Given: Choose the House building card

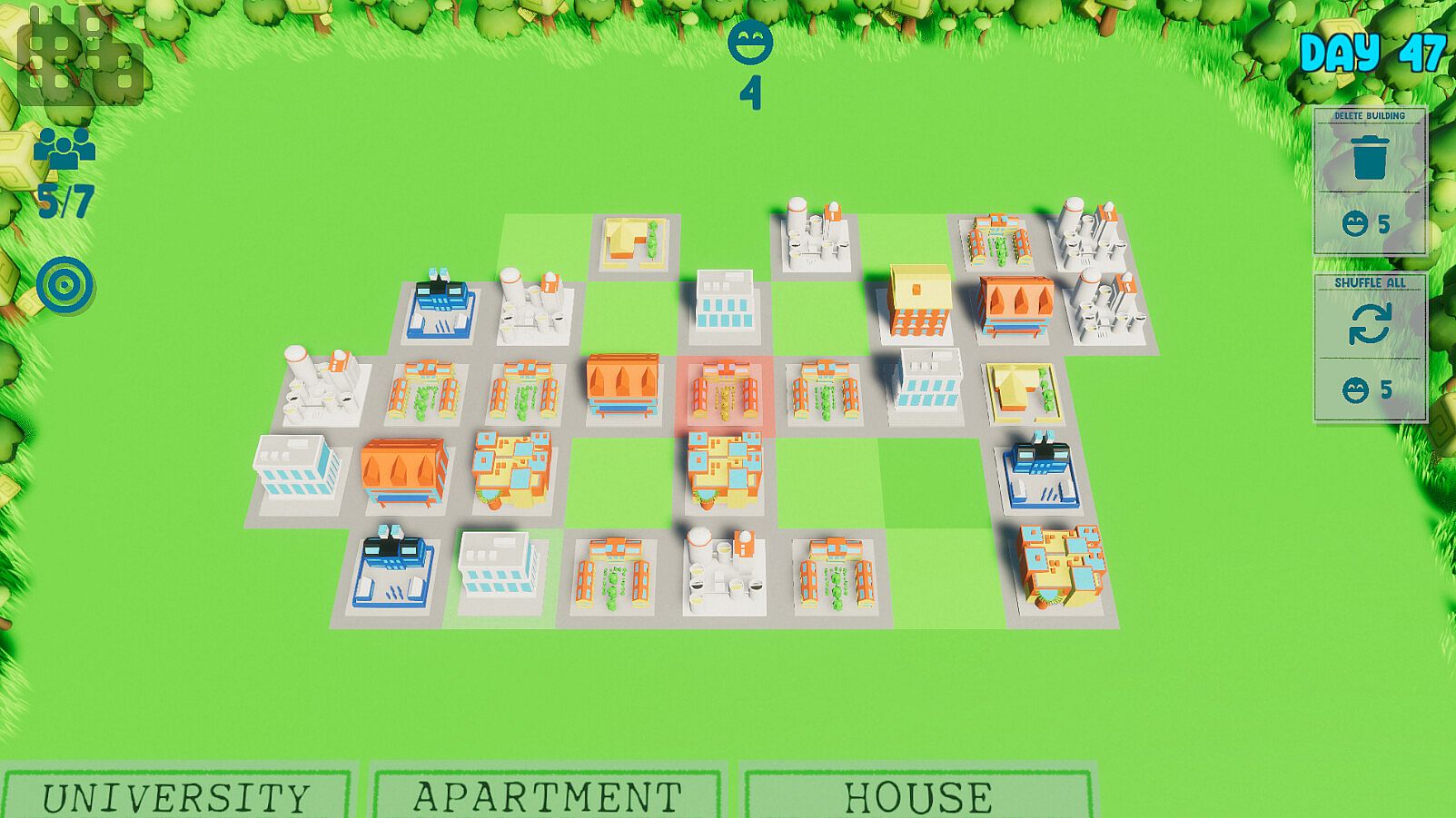Looking at the screenshot, I should click(x=917, y=795).
